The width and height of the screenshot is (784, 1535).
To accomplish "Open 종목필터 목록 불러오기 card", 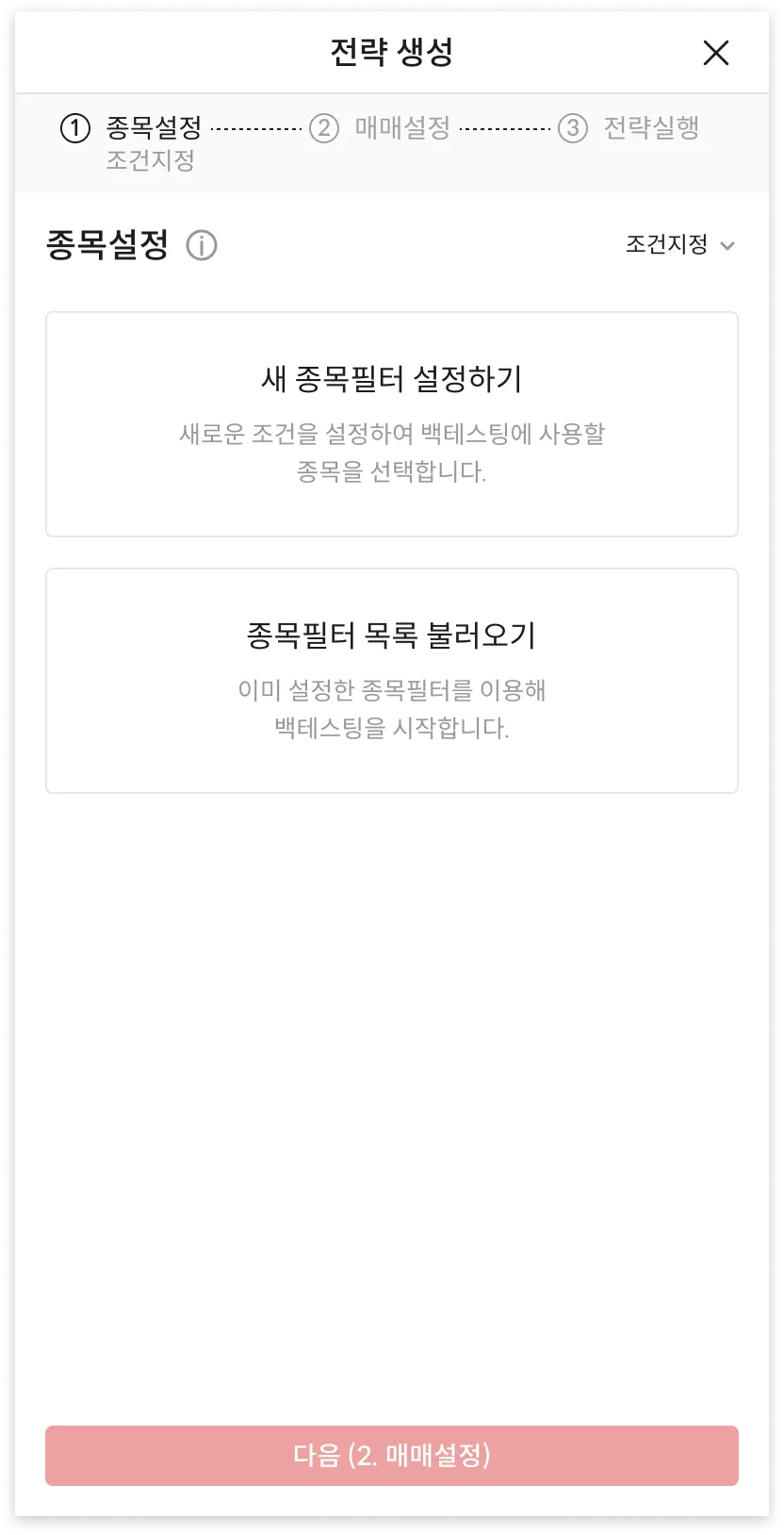I will (x=392, y=681).
